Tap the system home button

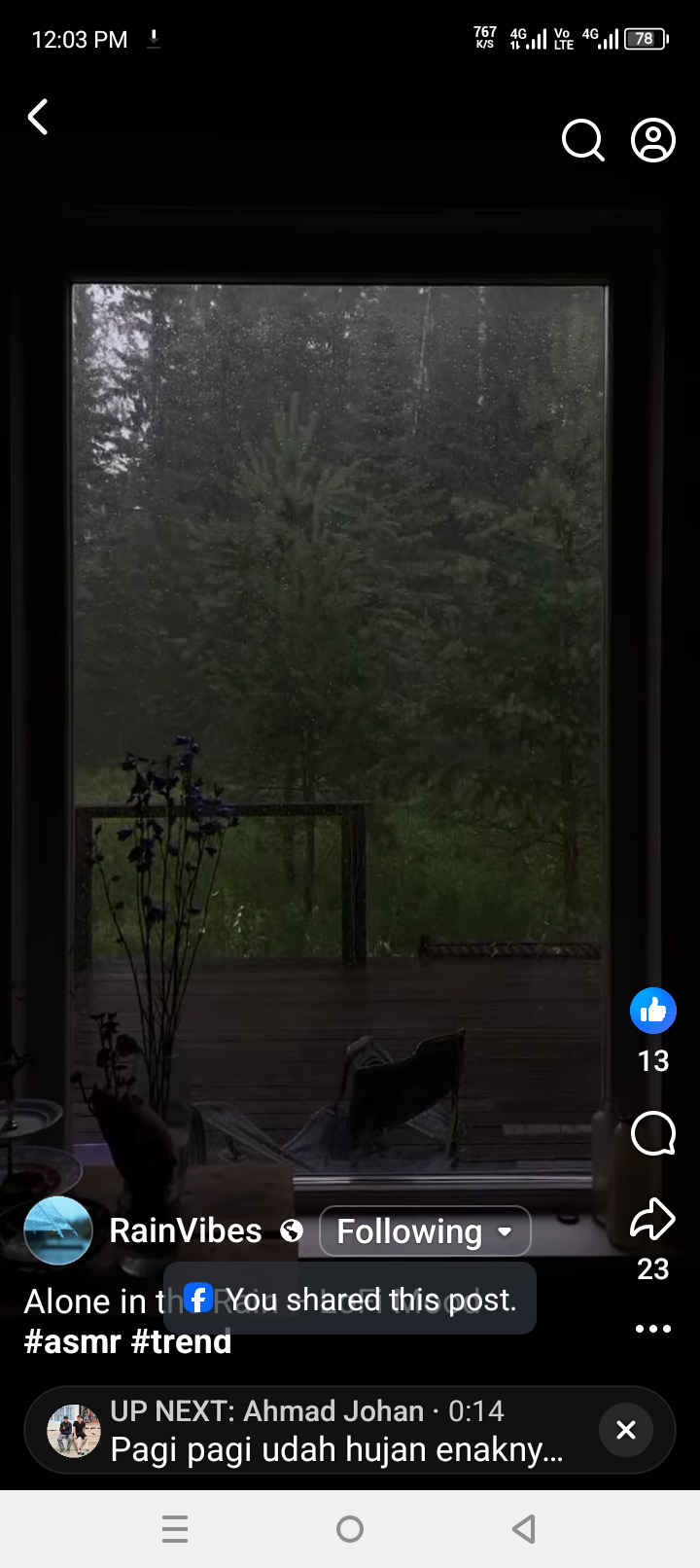click(350, 1529)
